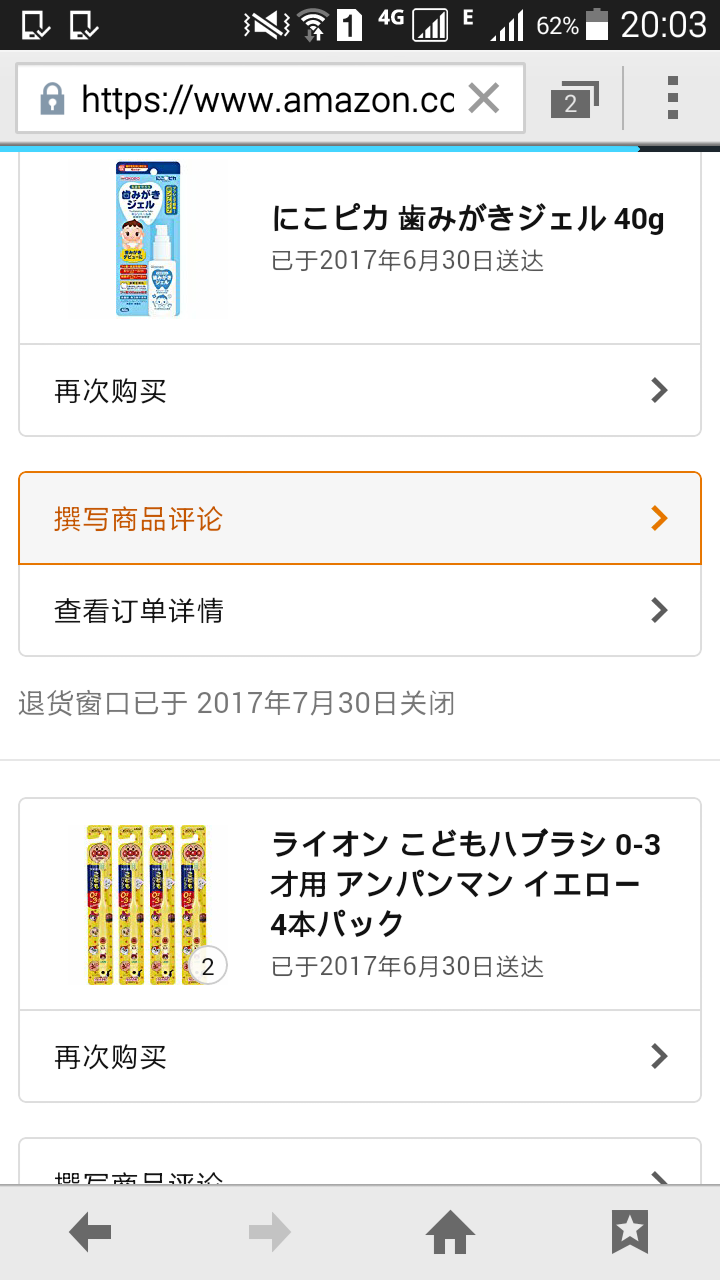Image resolution: width=720 pixels, height=1280 pixels.
Task: Select 撰写商品评论 for the toothpaste gel
Action: tap(360, 518)
